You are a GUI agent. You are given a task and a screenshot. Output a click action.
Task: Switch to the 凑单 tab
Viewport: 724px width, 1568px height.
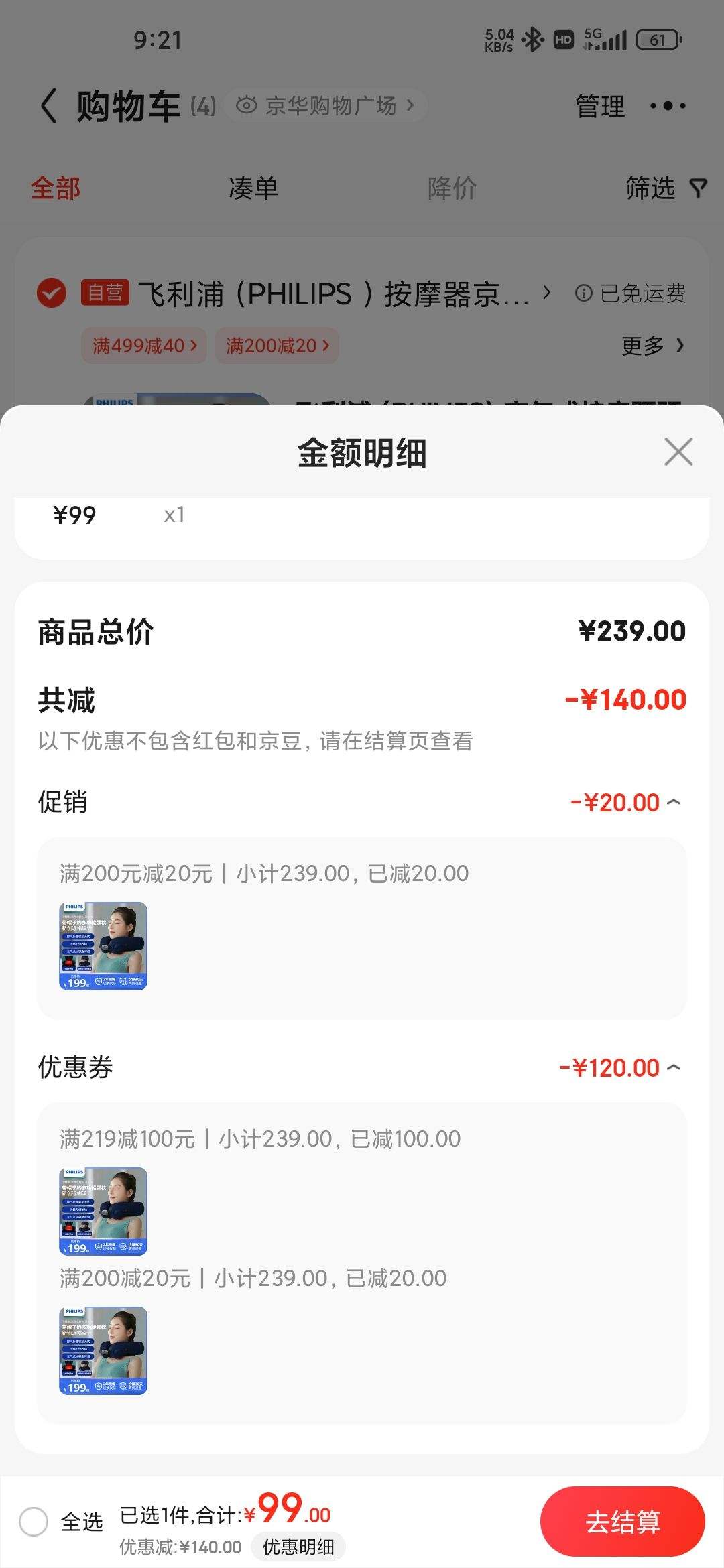tap(253, 188)
